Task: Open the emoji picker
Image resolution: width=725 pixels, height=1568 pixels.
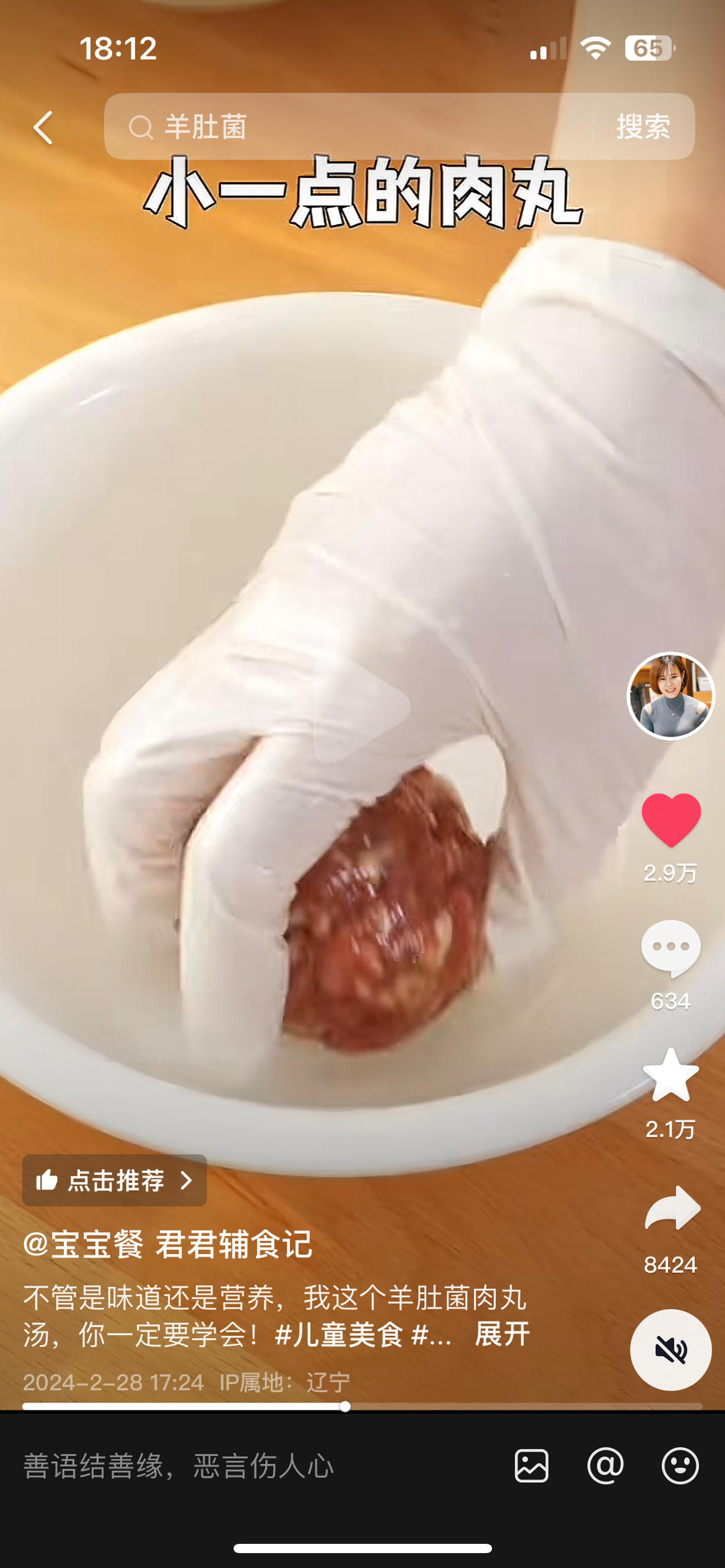Action: 680,1466
